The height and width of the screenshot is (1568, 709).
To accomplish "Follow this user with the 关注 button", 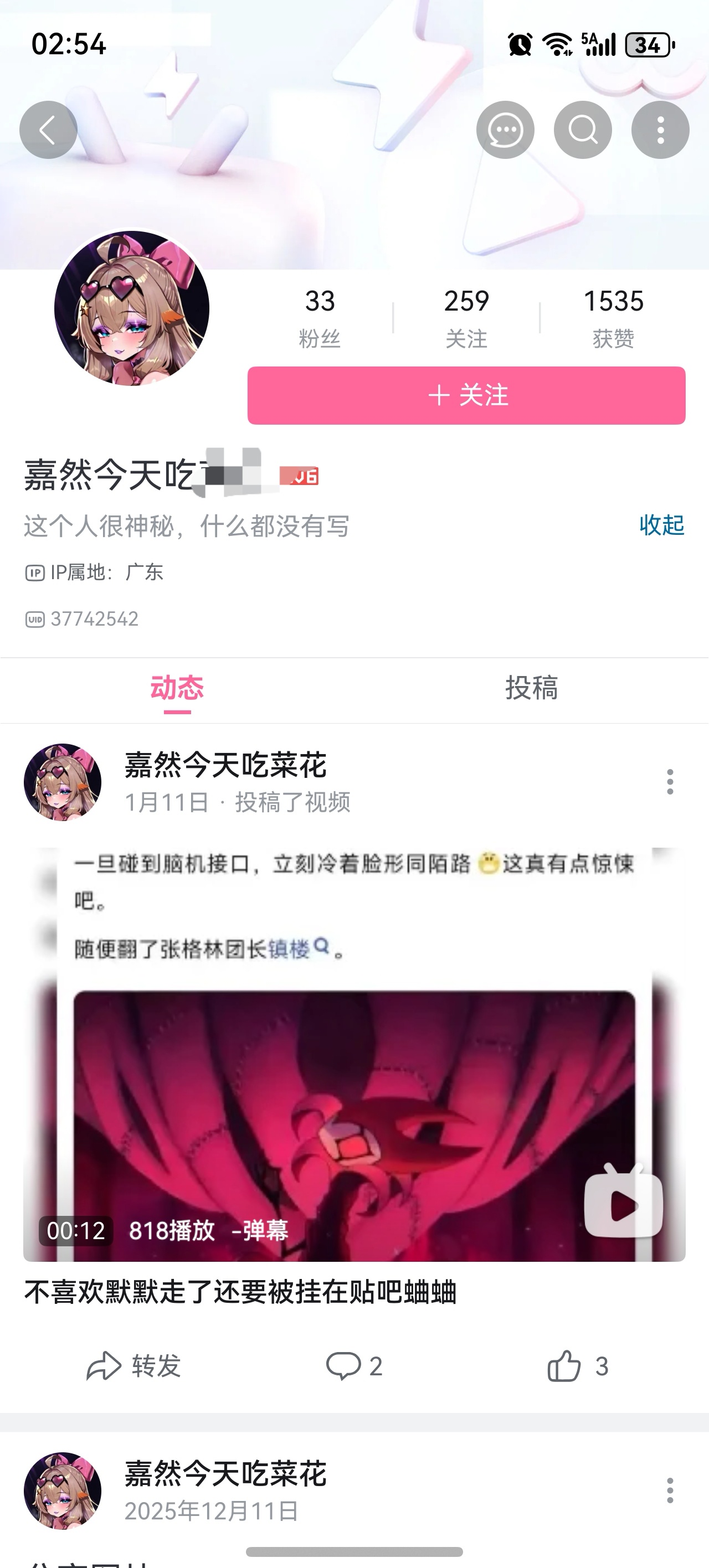I will click(466, 395).
